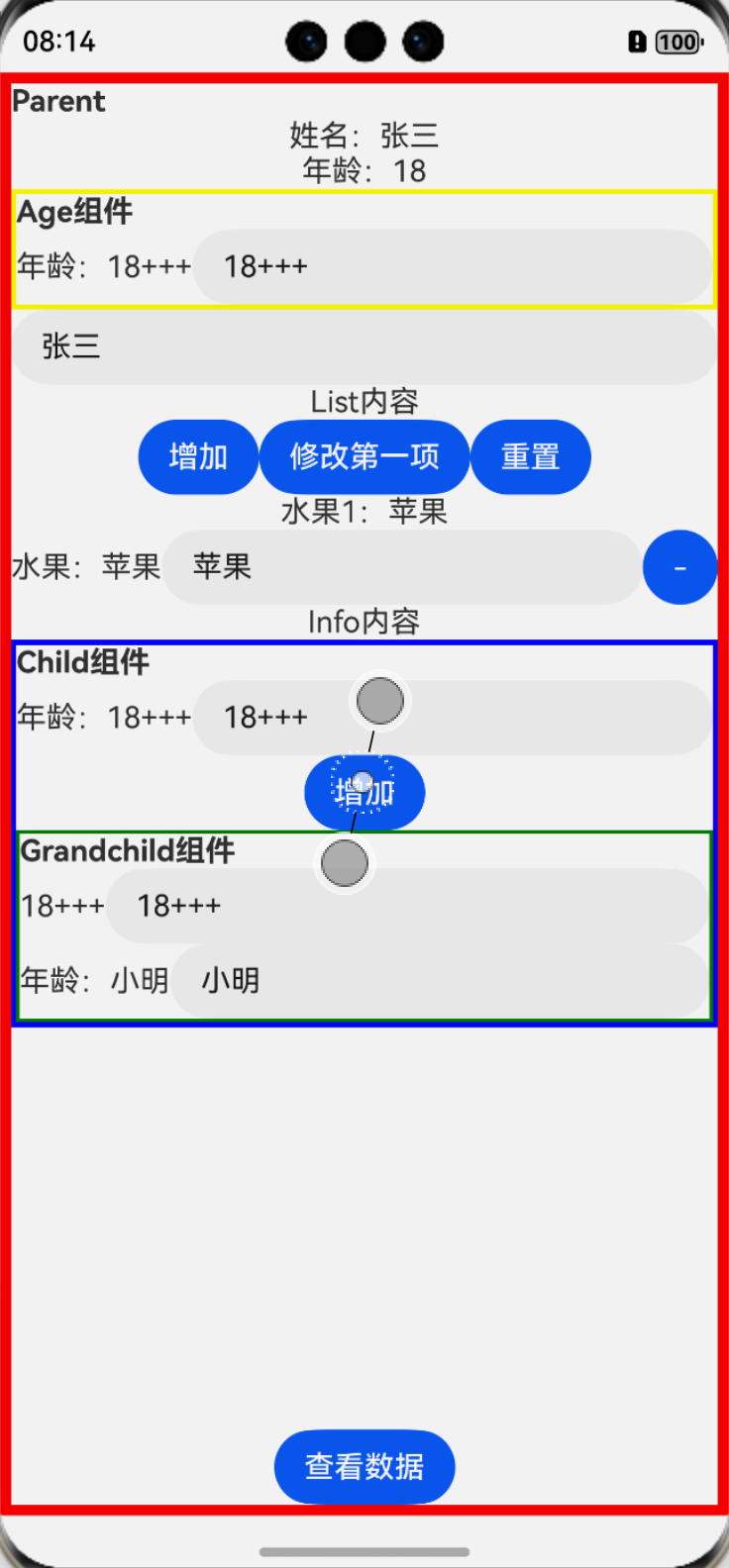The image size is (729, 1568).
Task: Remove the 苹果 item with the minus button
Action: (x=679, y=567)
